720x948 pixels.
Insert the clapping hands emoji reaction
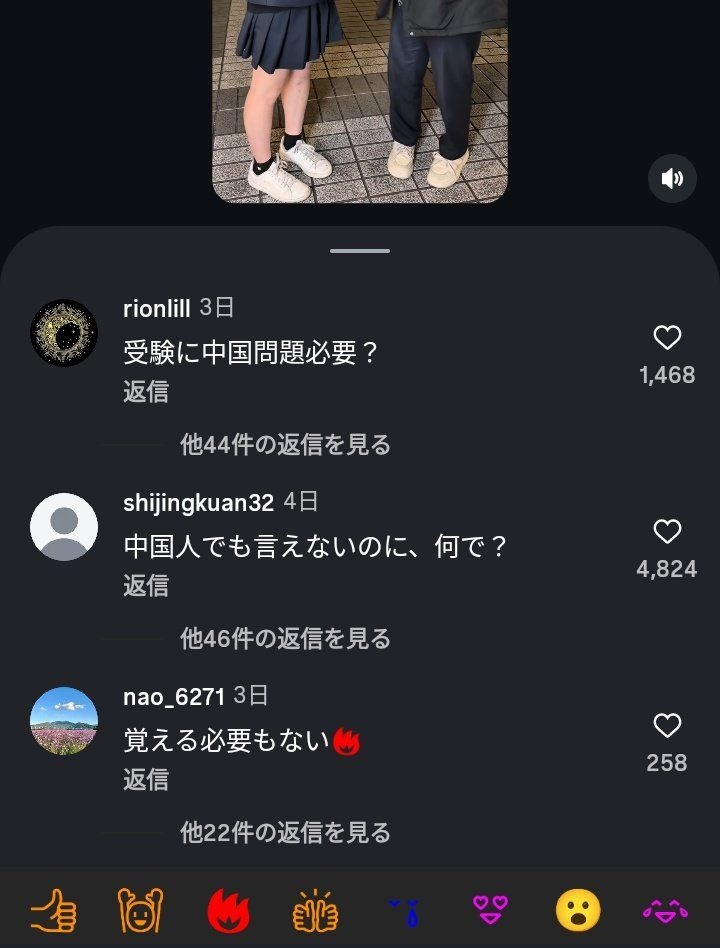pyautogui.click(x=315, y=911)
